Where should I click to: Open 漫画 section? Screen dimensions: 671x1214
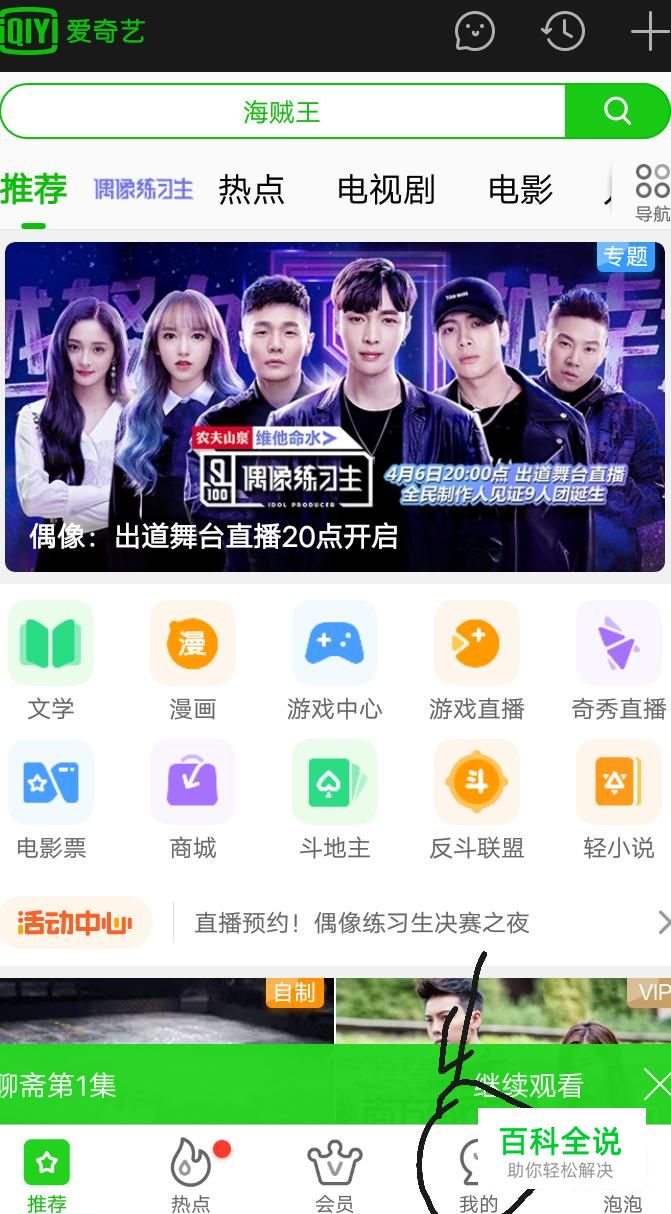pos(192,660)
